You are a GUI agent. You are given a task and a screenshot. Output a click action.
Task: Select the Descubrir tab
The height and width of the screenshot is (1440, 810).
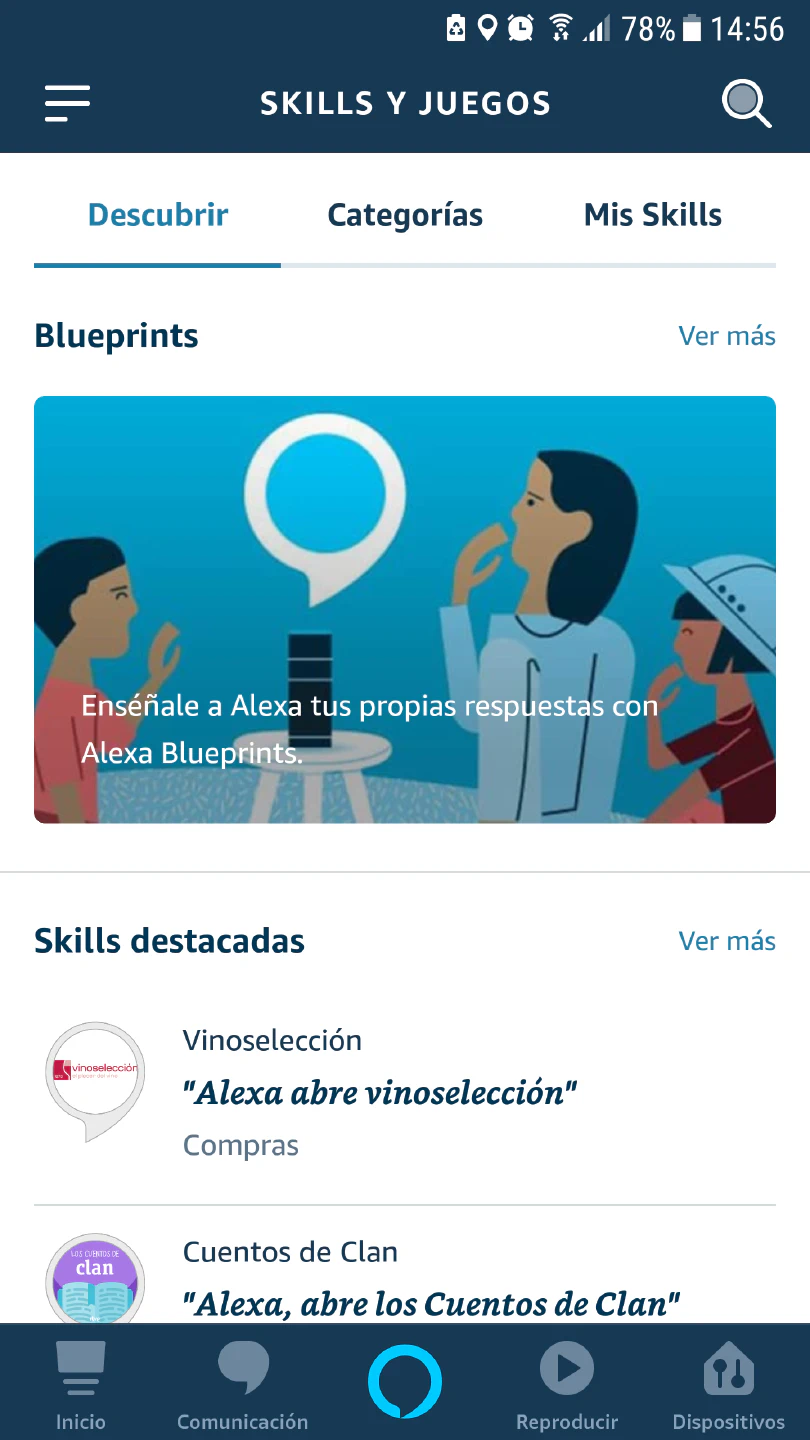click(x=158, y=215)
